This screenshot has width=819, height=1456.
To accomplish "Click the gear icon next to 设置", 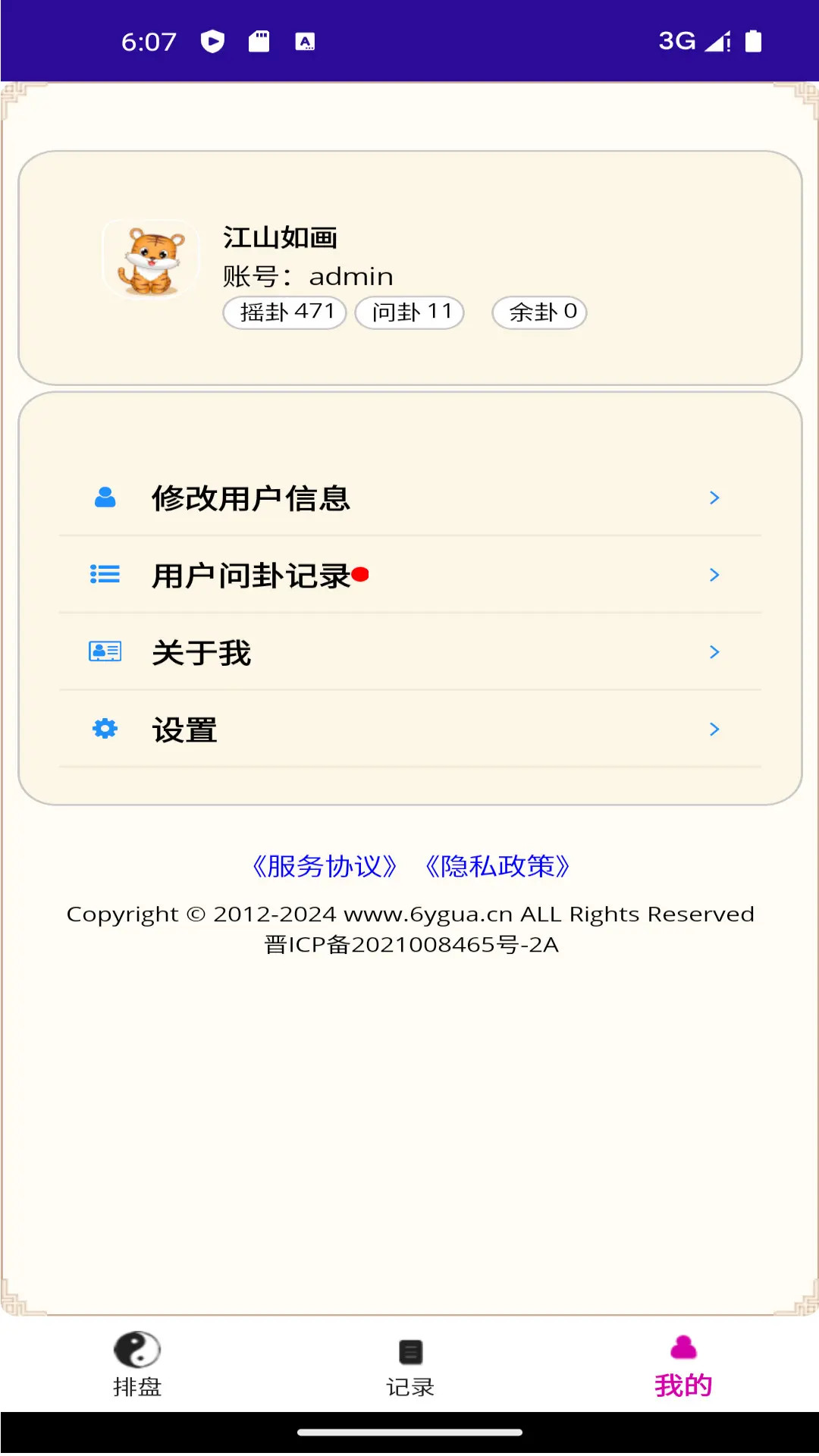I will pos(104,728).
